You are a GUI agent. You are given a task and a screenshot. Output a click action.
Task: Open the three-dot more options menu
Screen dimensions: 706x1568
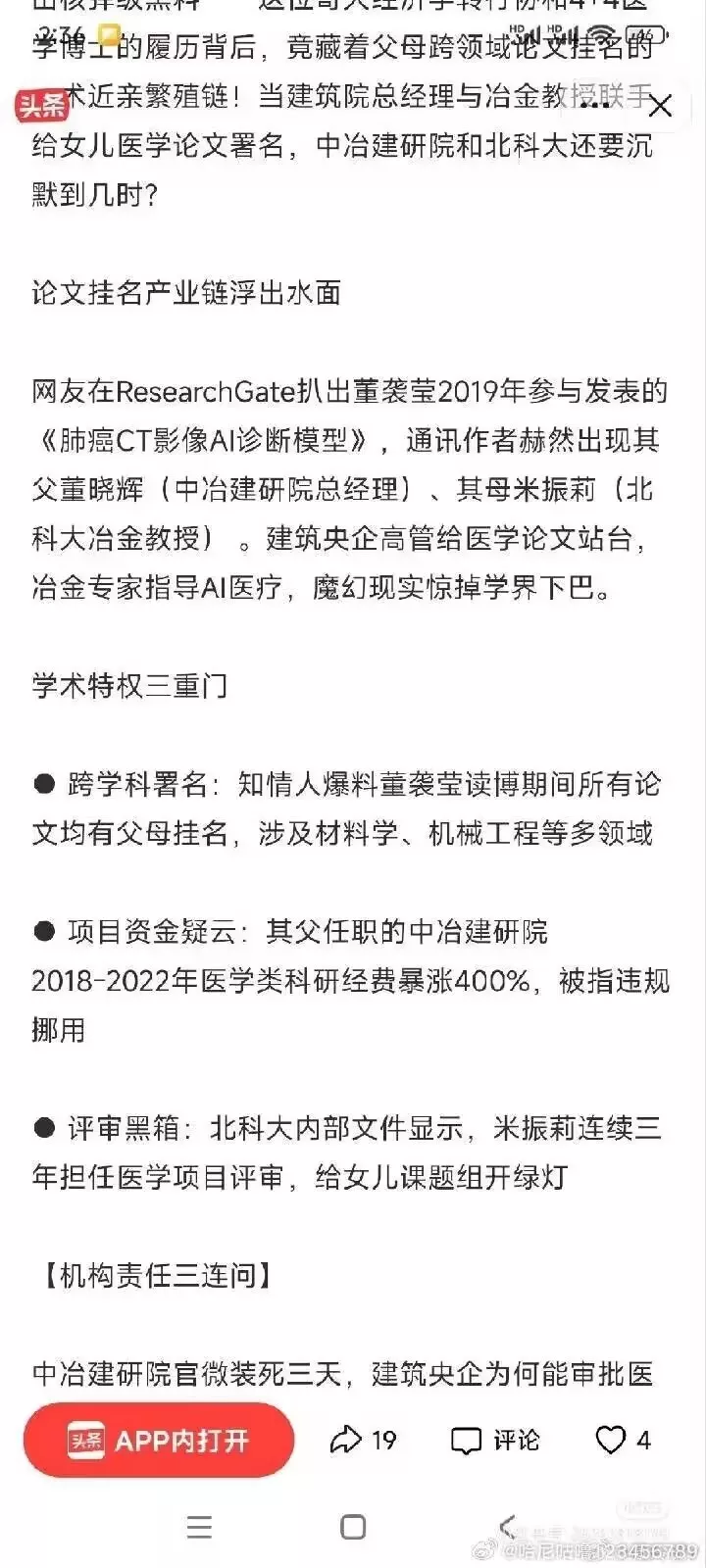click(x=596, y=105)
